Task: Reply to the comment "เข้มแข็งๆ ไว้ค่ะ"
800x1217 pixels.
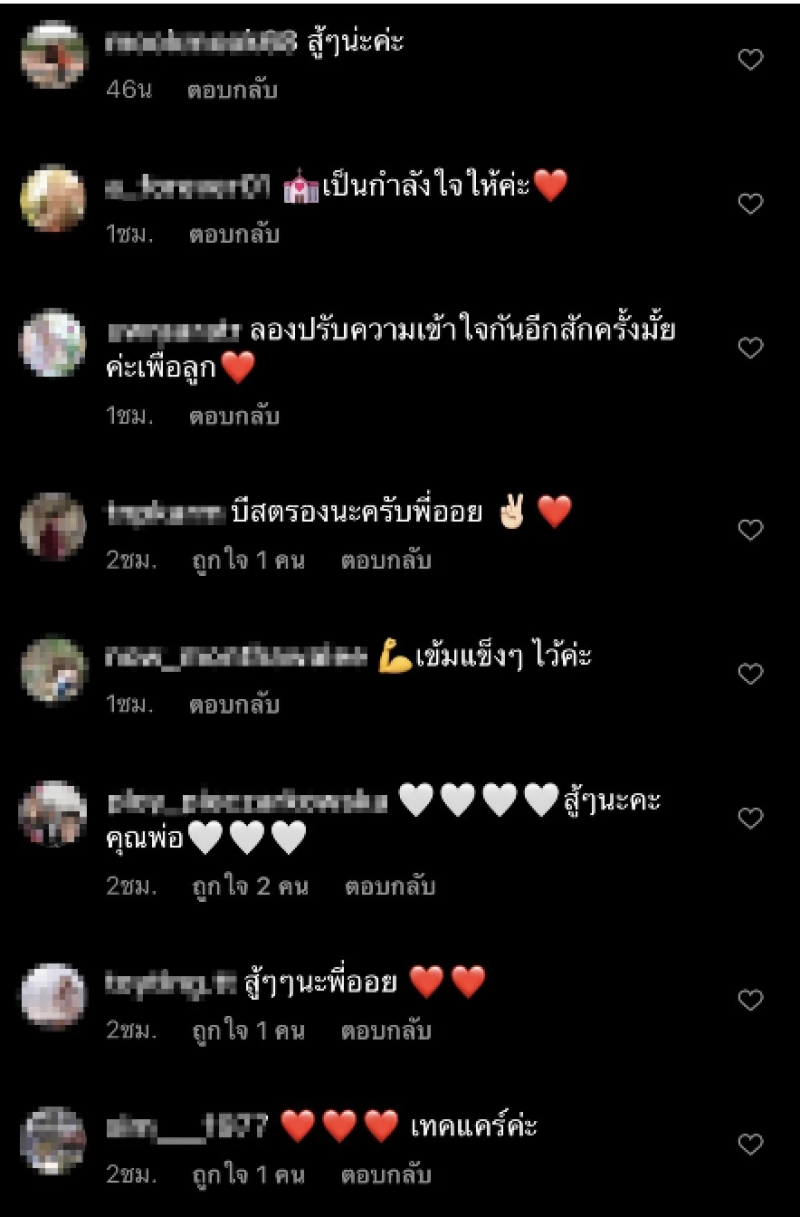Action: (x=233, y=704)
